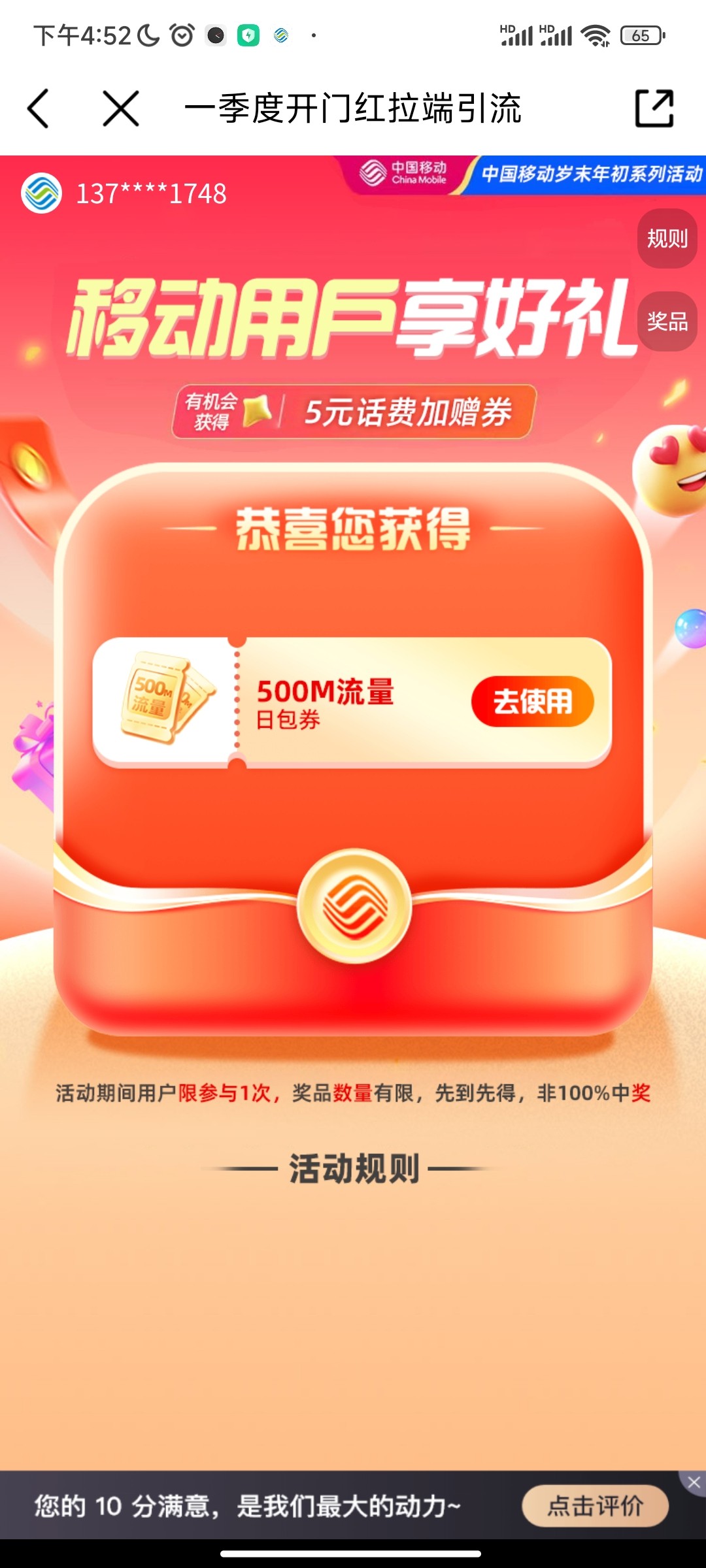Tap 点击评价 to rate the service

click(x=595, y=1506)
